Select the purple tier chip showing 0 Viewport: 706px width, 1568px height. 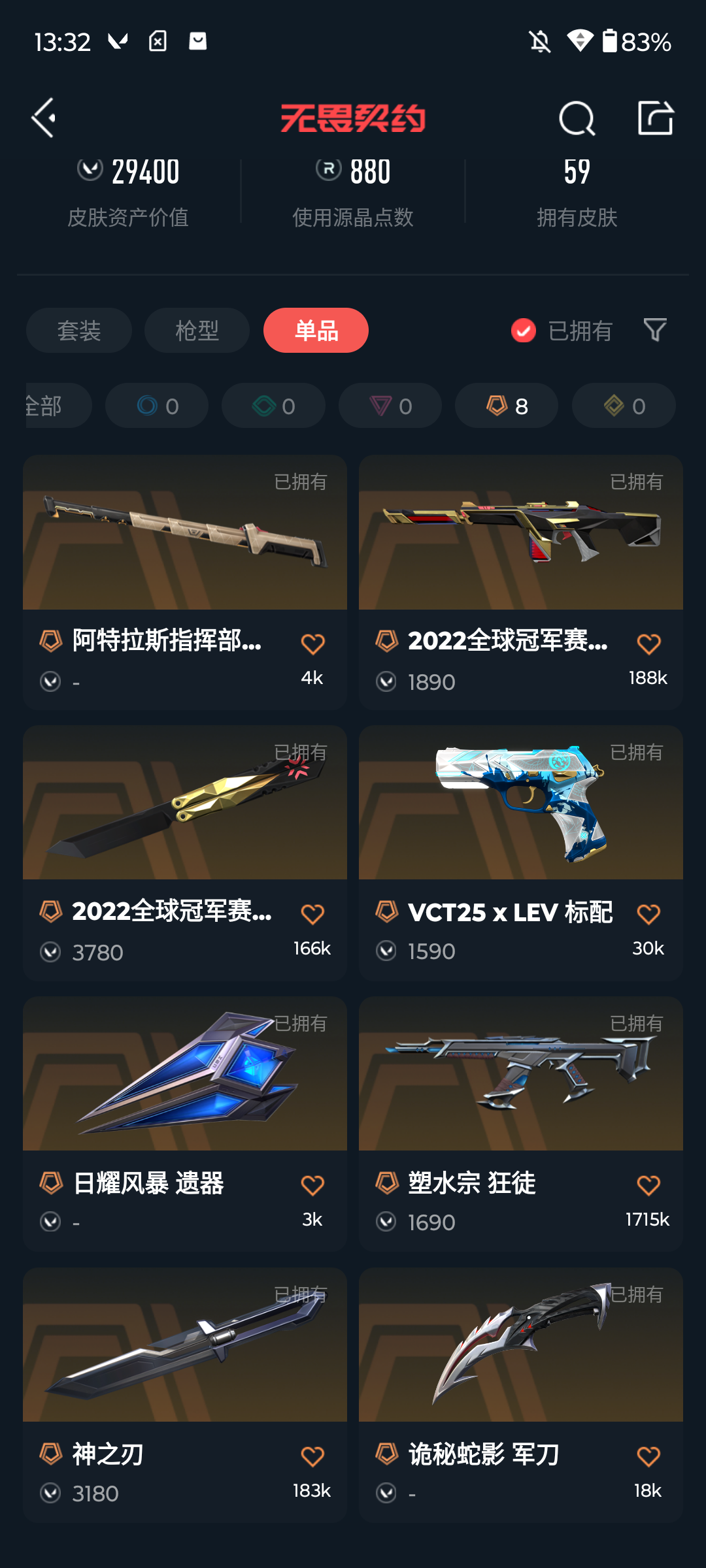390,406
